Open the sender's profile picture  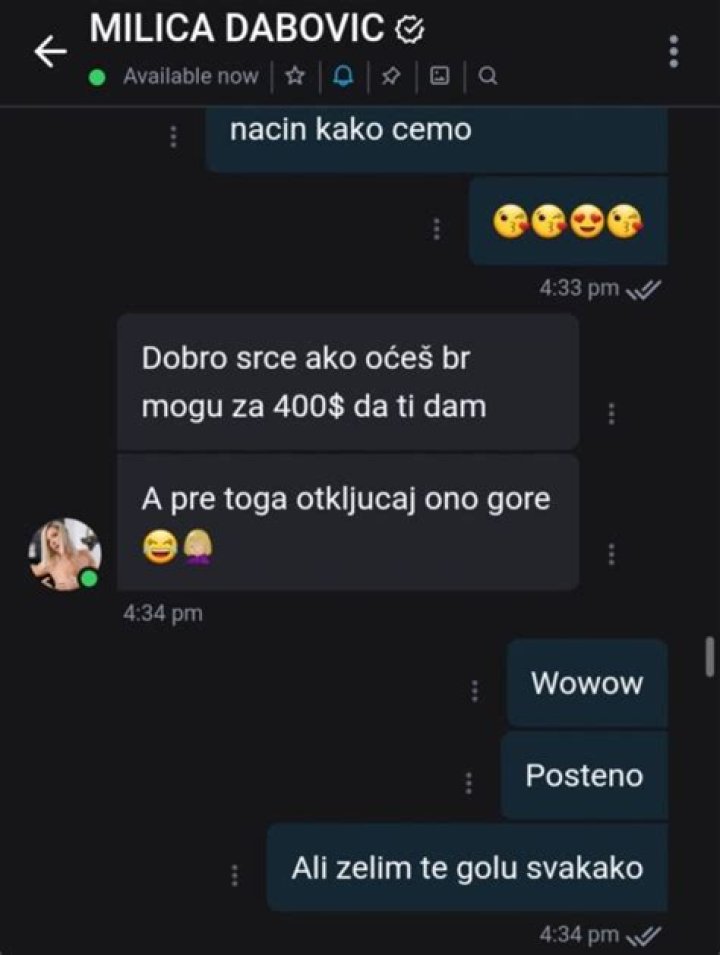pos(64,554)
